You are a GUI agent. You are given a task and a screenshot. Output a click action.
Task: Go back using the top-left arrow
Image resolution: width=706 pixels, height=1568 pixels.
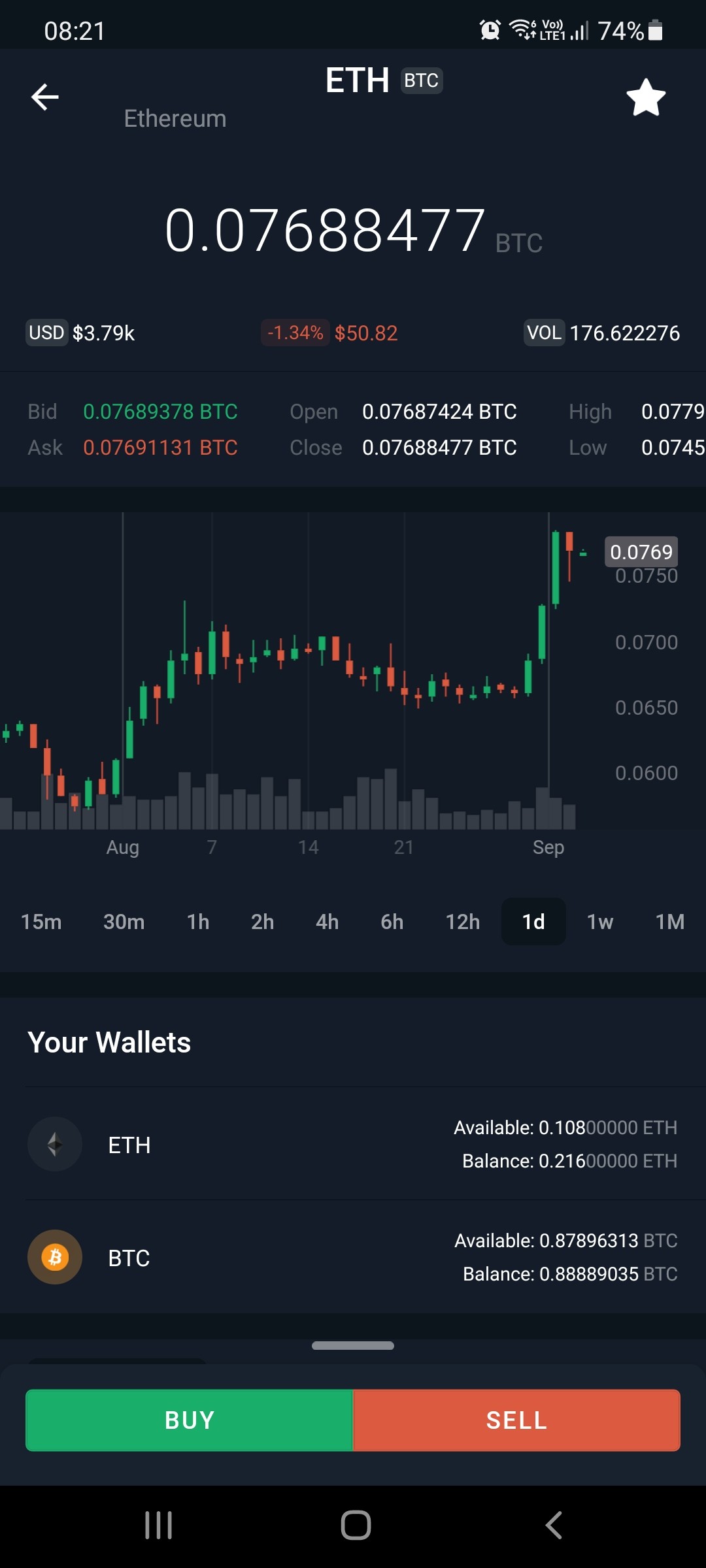pos(44,97)
